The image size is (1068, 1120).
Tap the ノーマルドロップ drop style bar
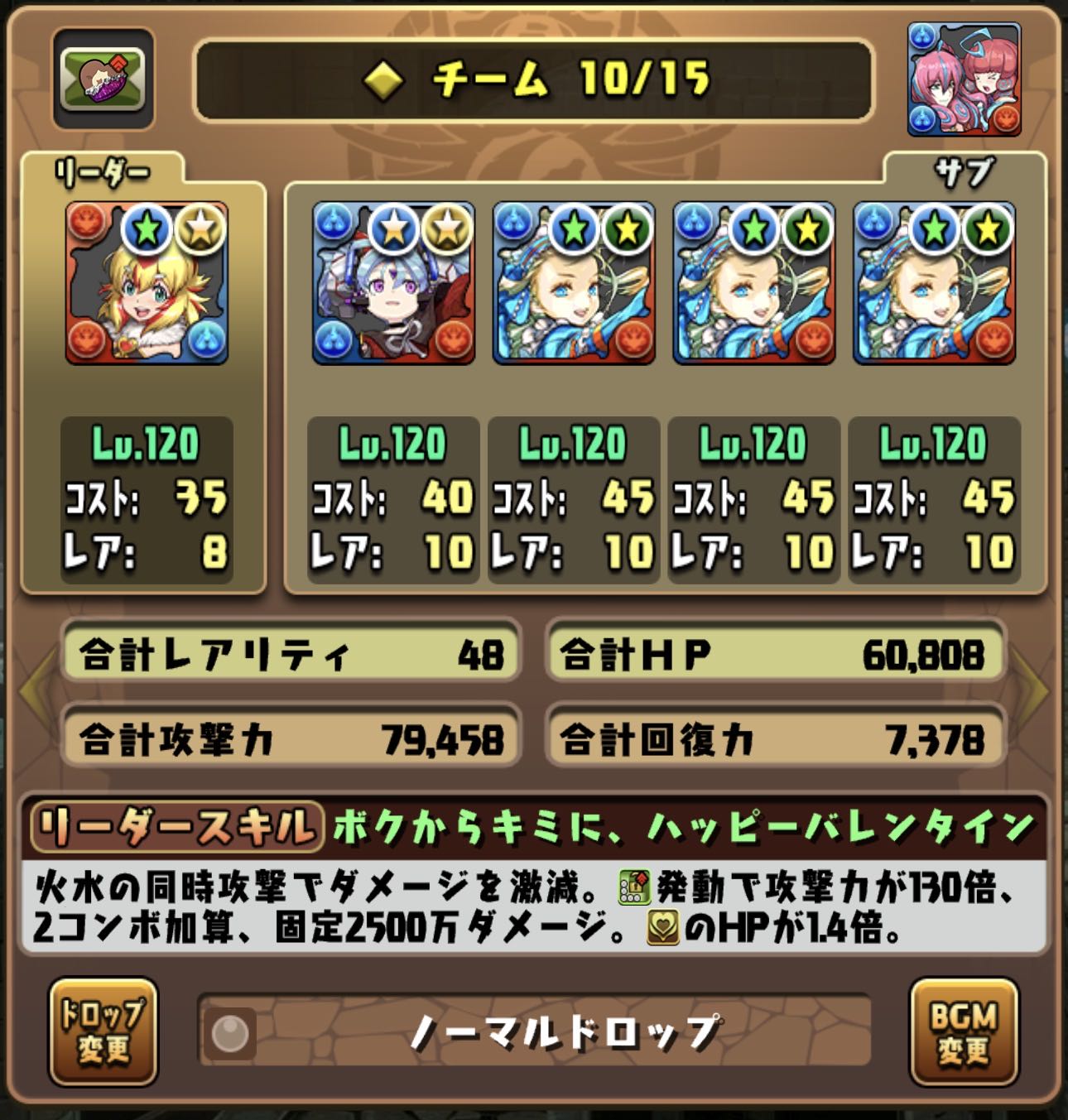coord(534,1031)
